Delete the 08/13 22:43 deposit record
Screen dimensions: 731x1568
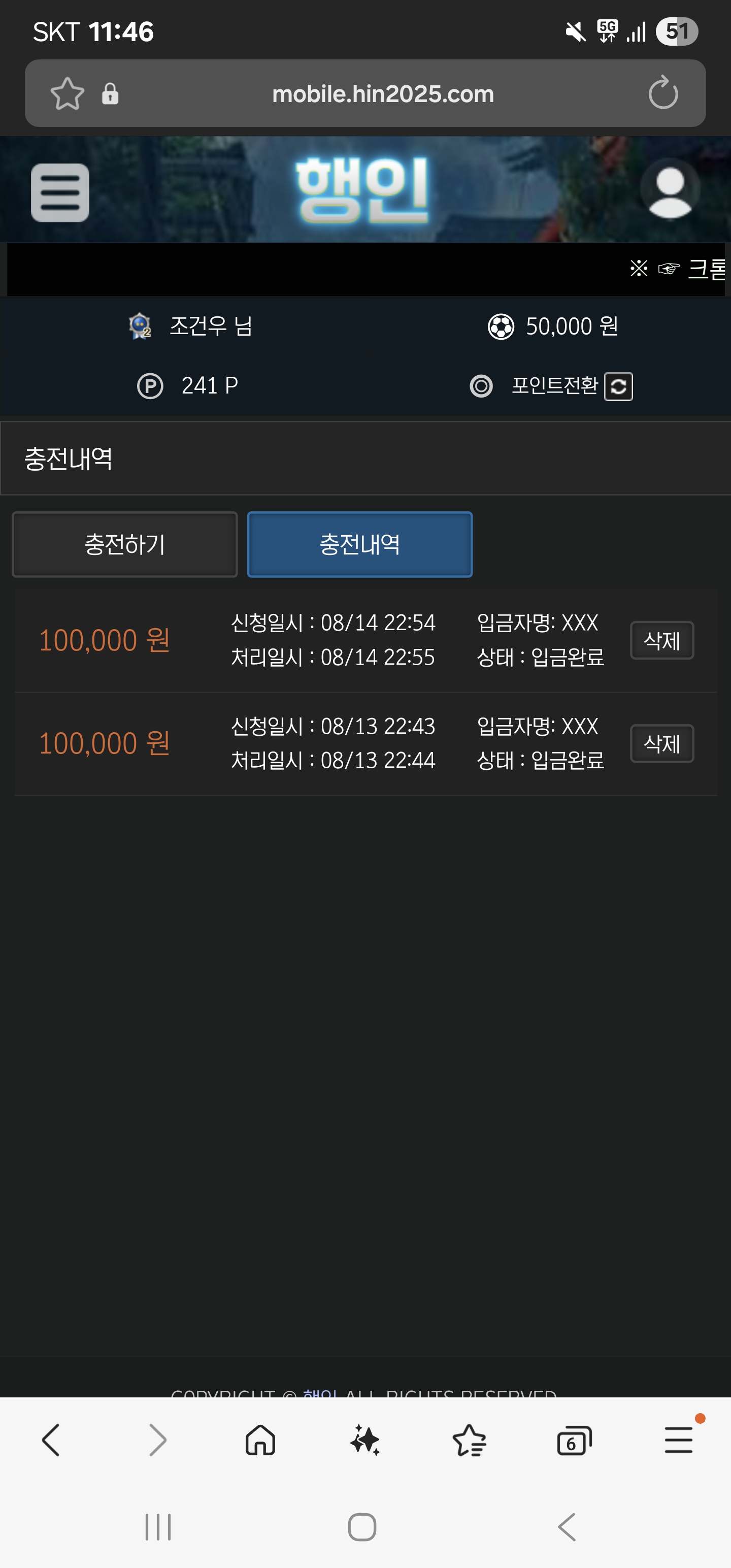coord(661,744)
